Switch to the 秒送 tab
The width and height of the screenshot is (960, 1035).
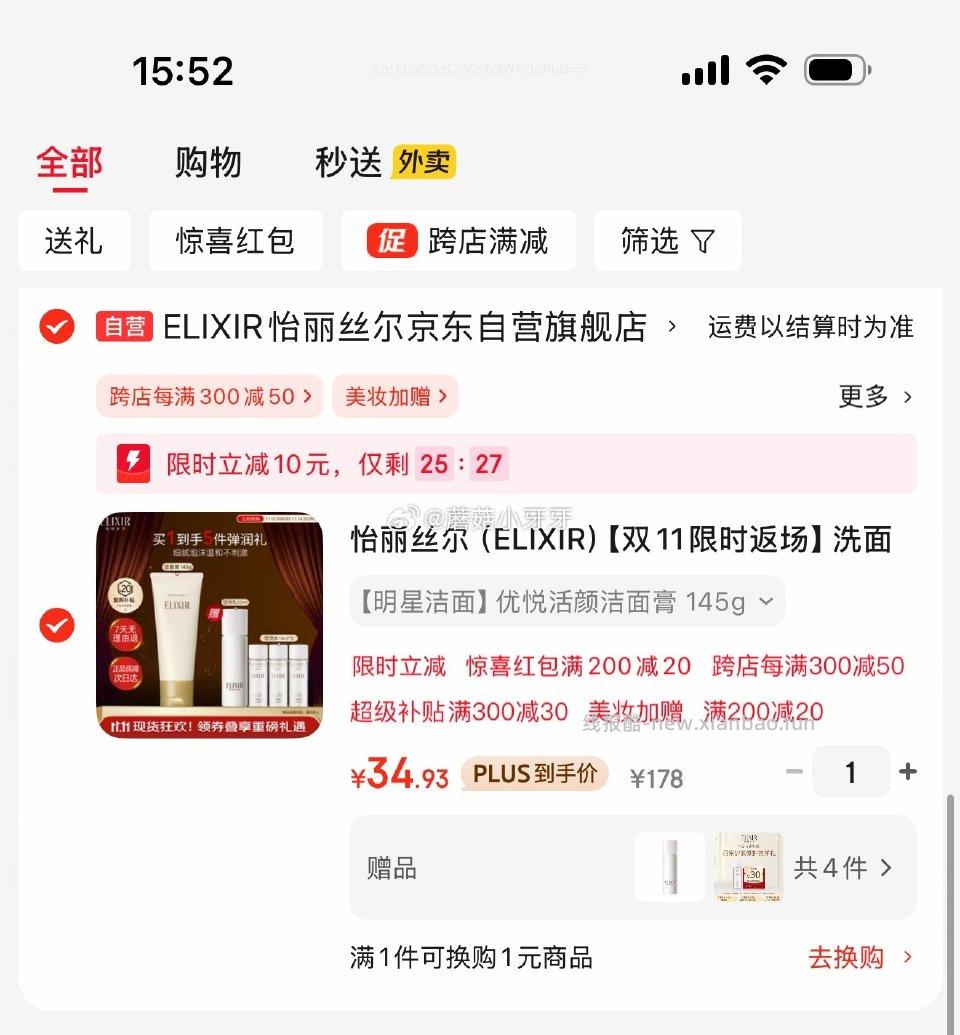[347, 163]
